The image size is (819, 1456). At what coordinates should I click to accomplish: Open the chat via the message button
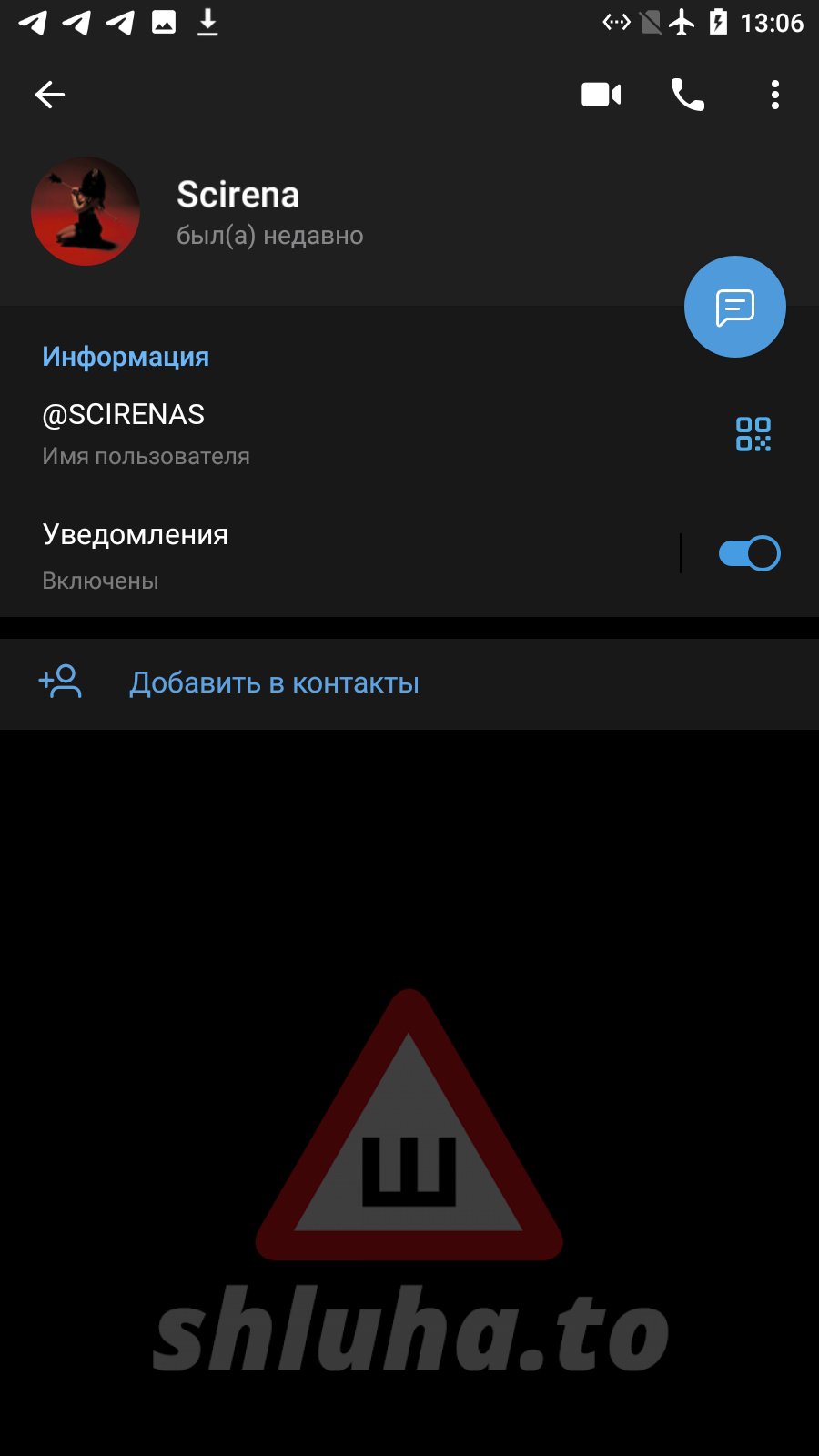point(734,308)
